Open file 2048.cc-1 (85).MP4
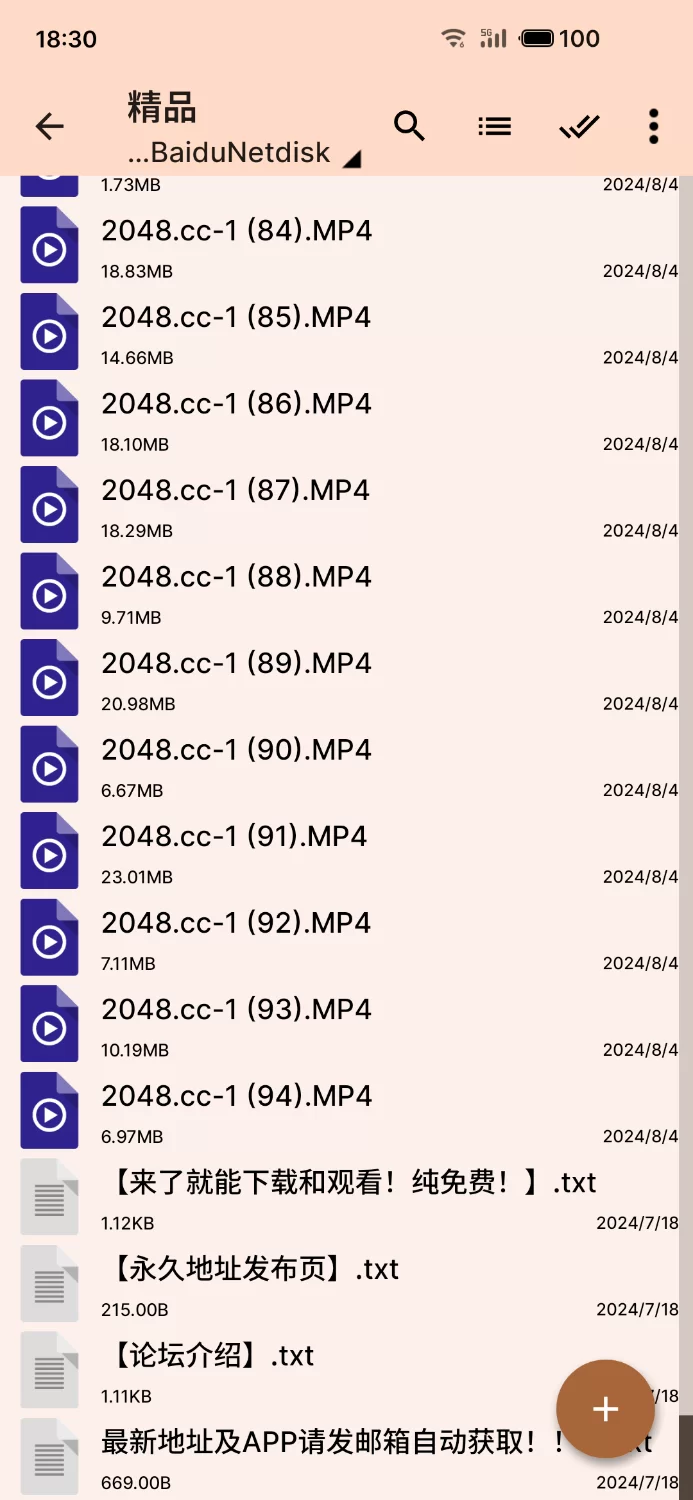Viewport: 693px width, 1500px height. click(x=346, y=332)
